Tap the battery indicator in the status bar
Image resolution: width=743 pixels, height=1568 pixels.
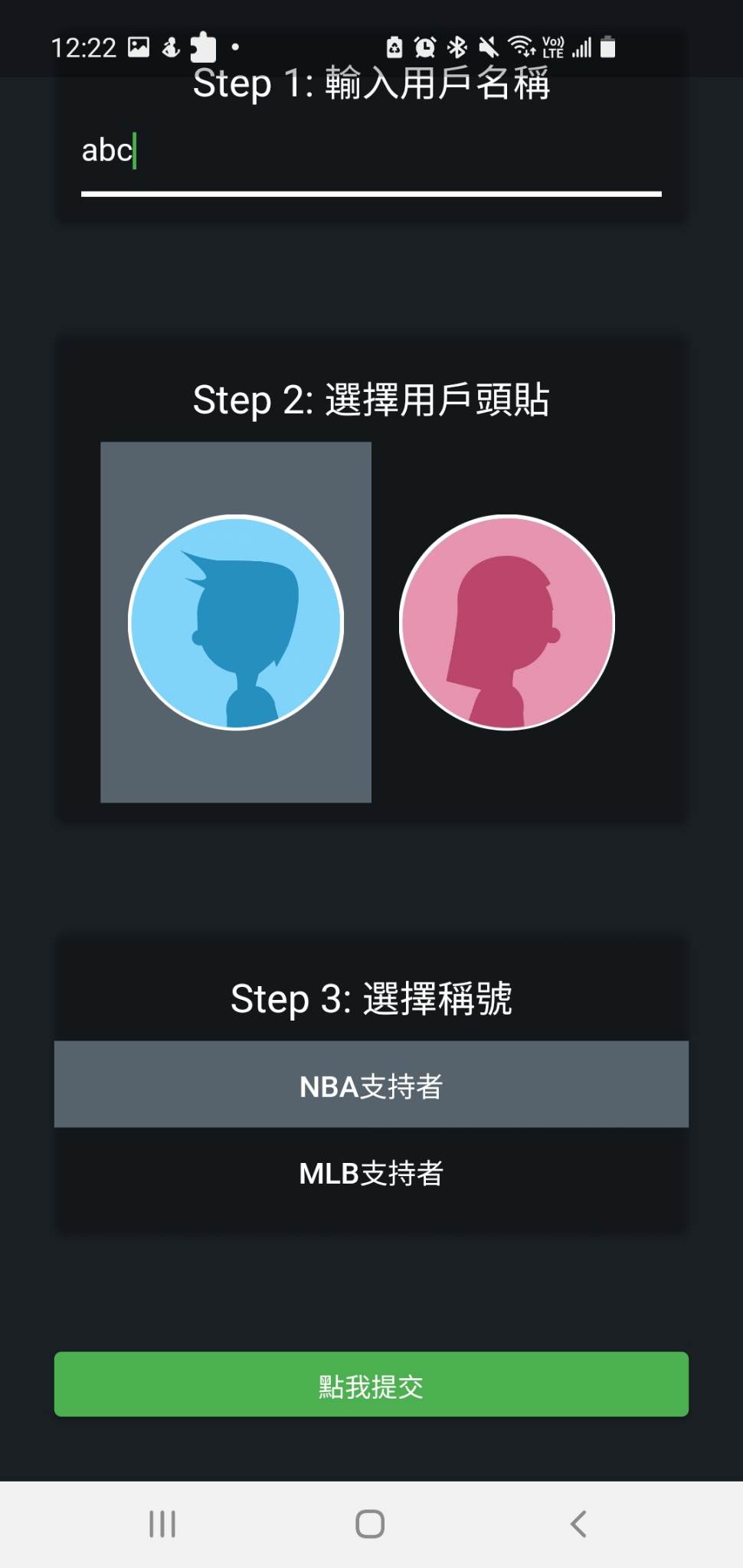pyautogui.click(x=607, y=47)
